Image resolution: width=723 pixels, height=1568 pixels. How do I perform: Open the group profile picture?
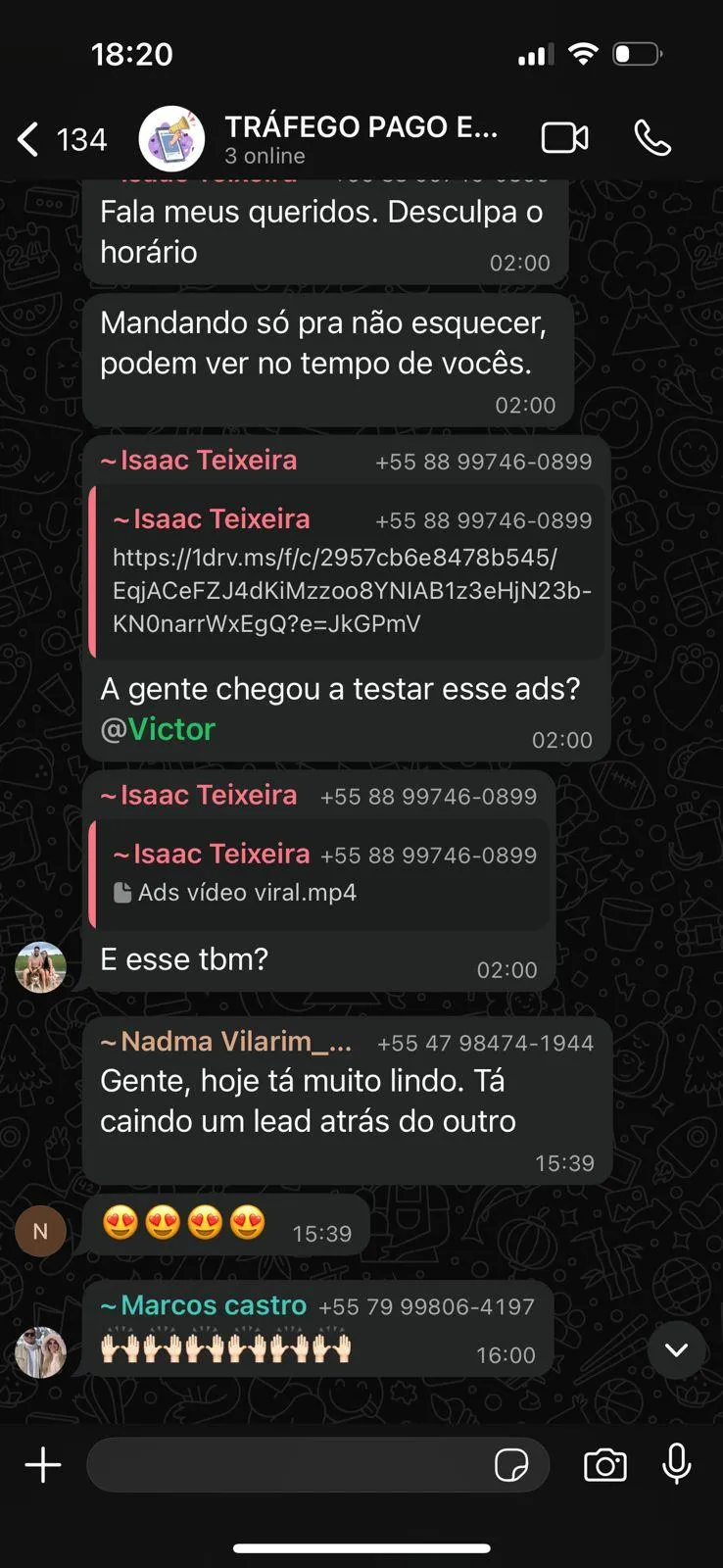[x=171, y=139]
